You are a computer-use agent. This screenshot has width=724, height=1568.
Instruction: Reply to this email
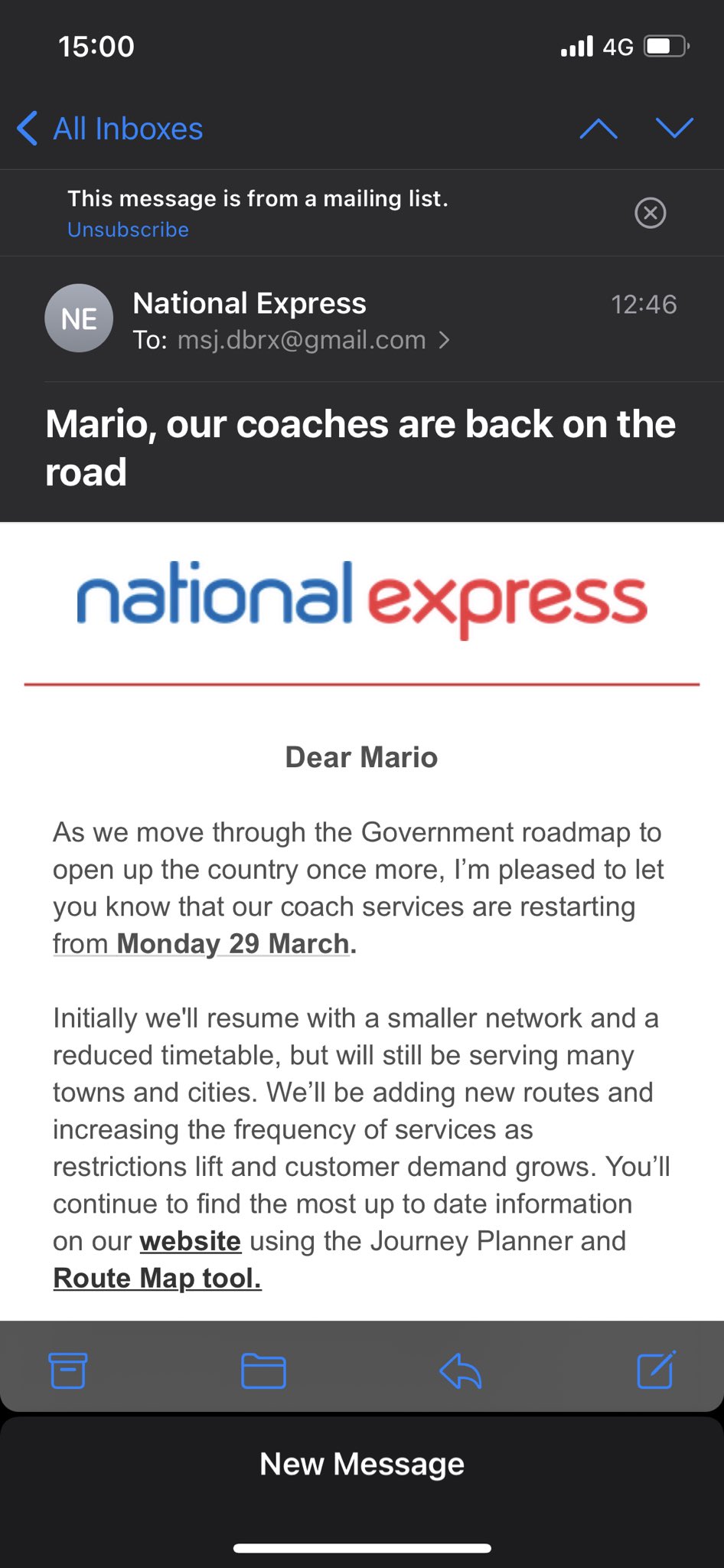click(x=460, y=1370)
